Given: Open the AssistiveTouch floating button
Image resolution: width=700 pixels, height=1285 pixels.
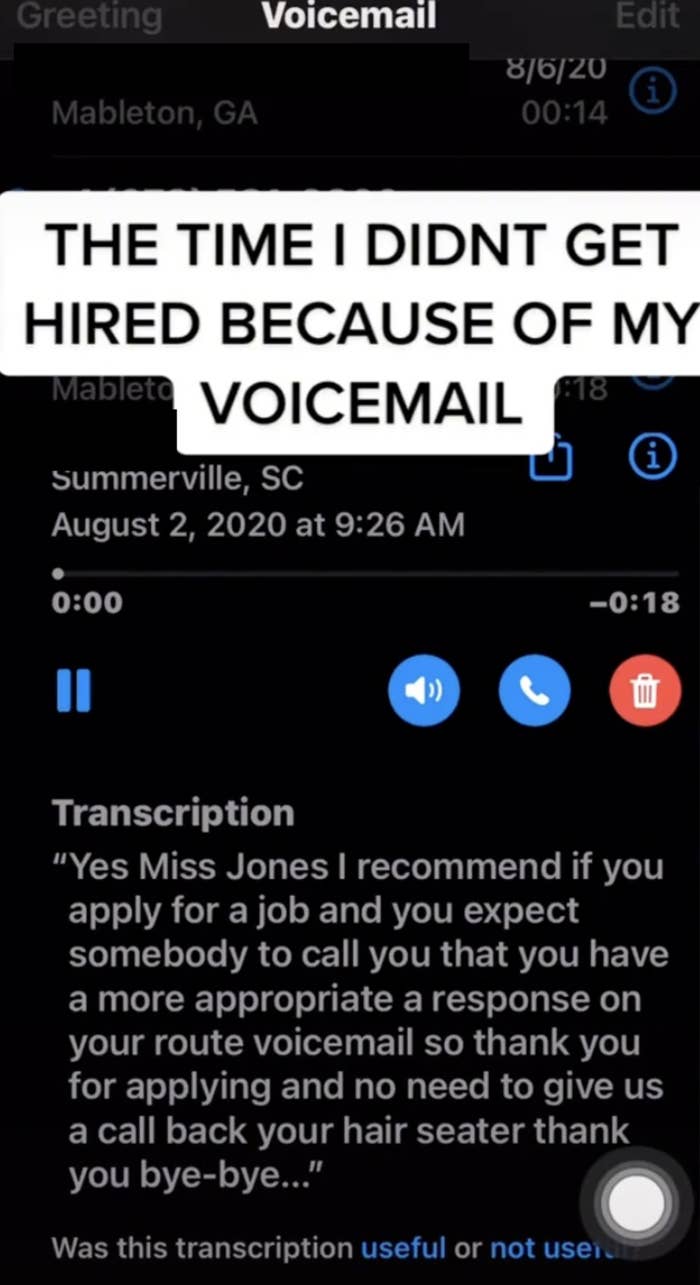Looking at the screenshot, I should pyautogui.click(x=635, y=1199).
